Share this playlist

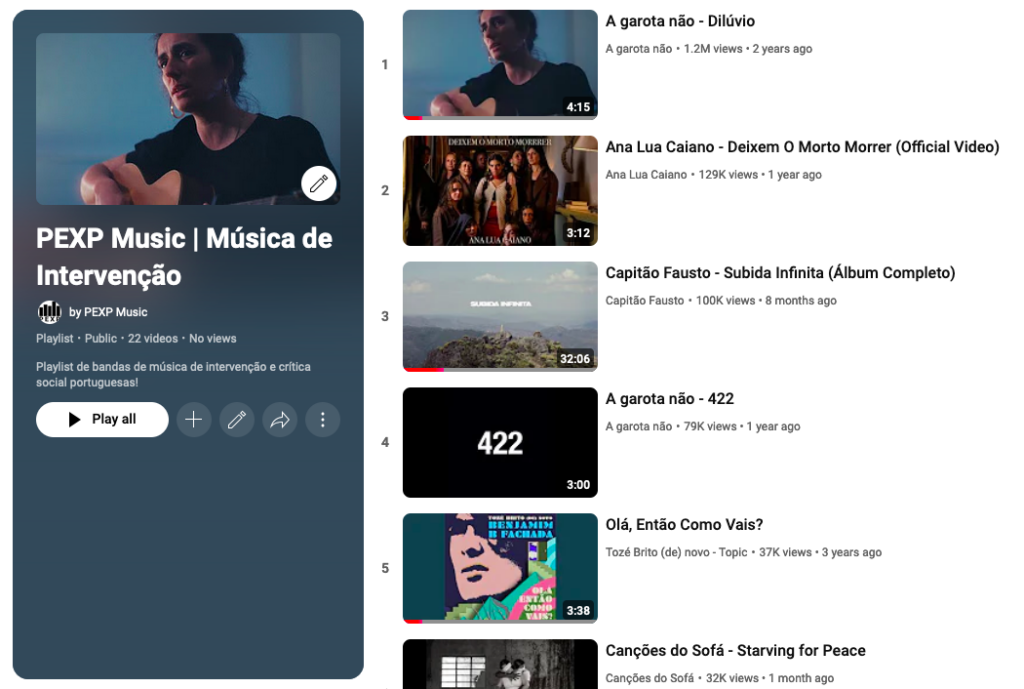[x=280, y=420]
